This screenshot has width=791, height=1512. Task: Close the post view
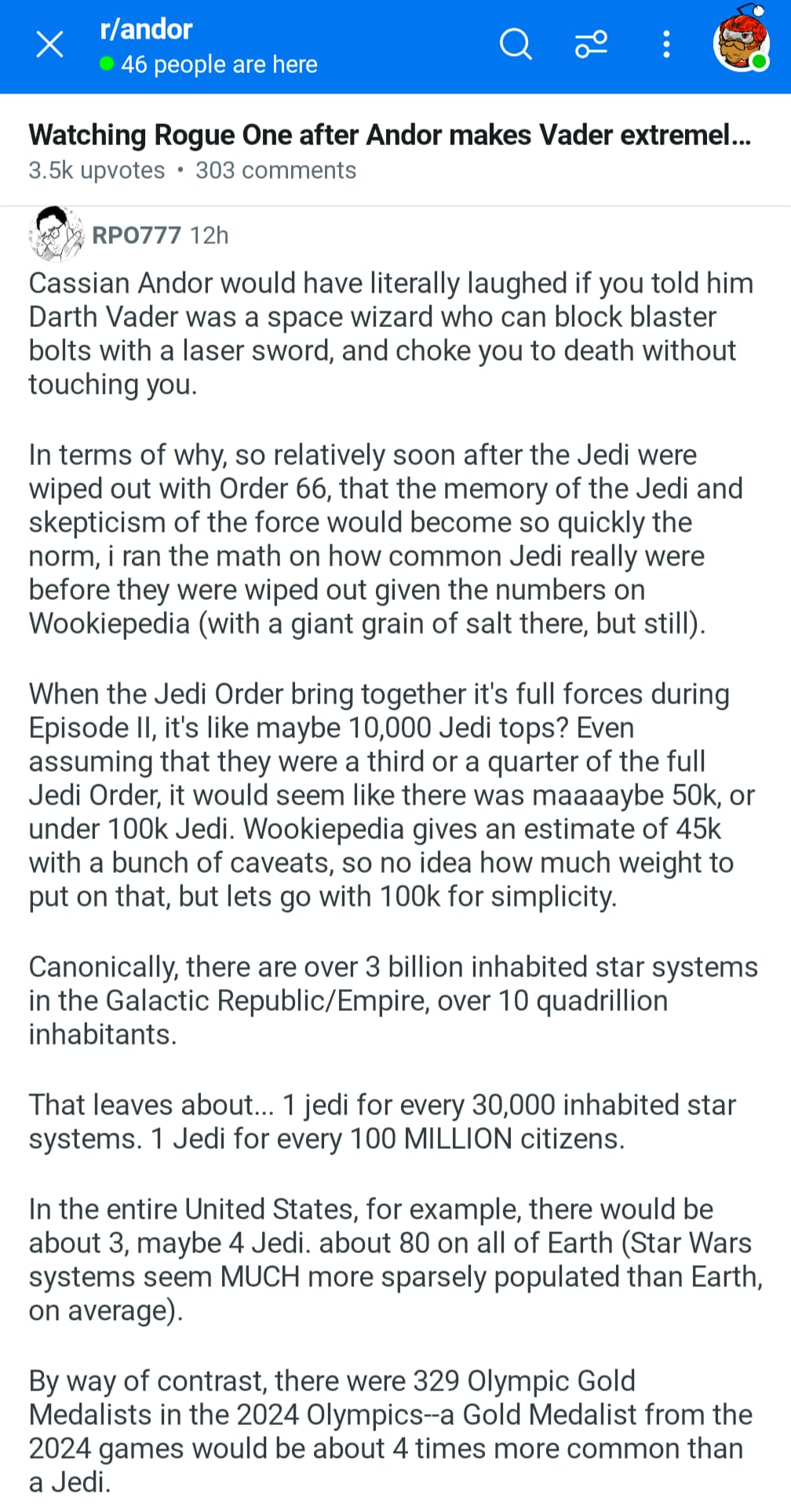[50, 45]
